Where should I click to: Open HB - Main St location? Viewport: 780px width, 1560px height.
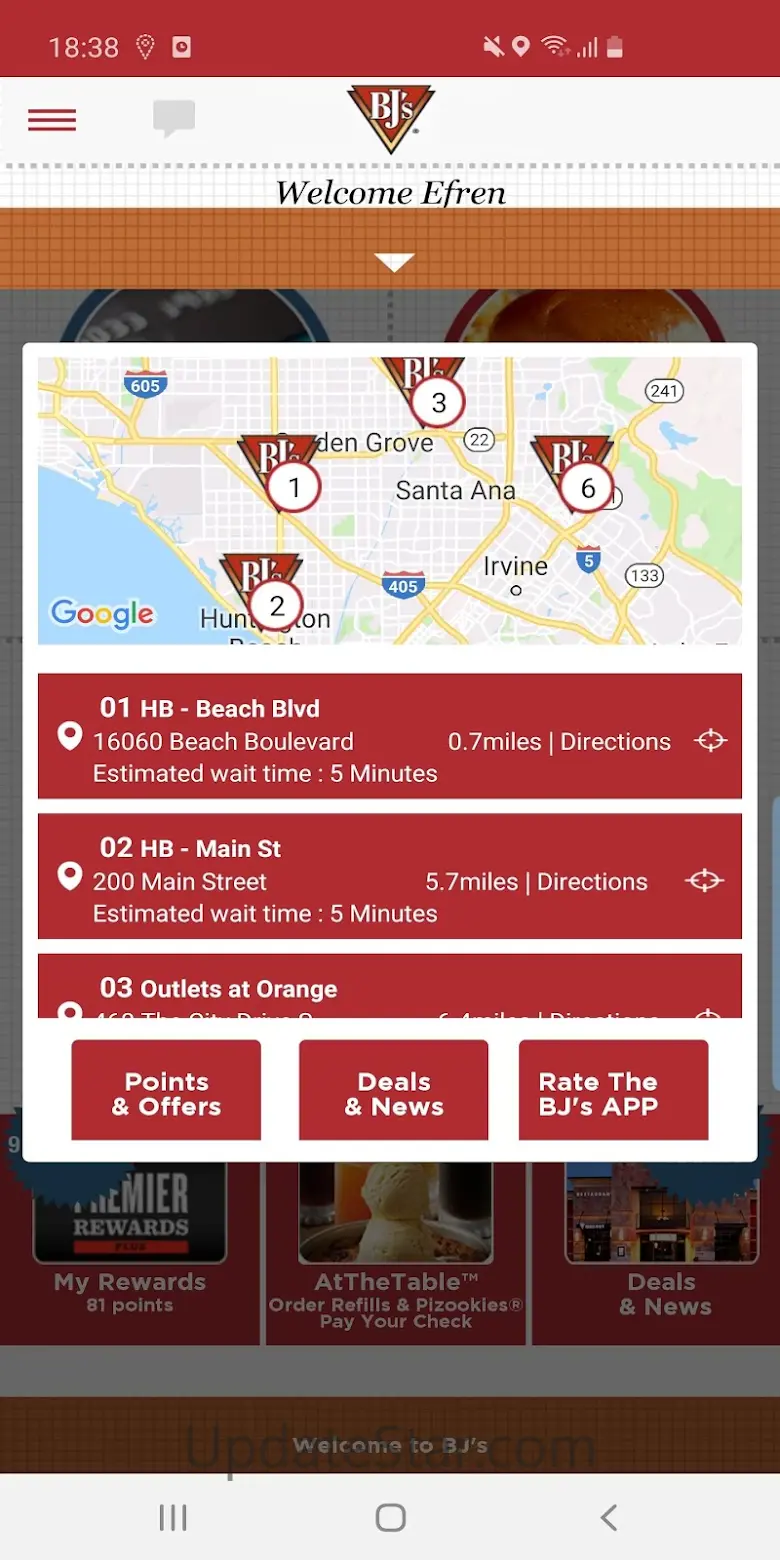tap(390, 876)
